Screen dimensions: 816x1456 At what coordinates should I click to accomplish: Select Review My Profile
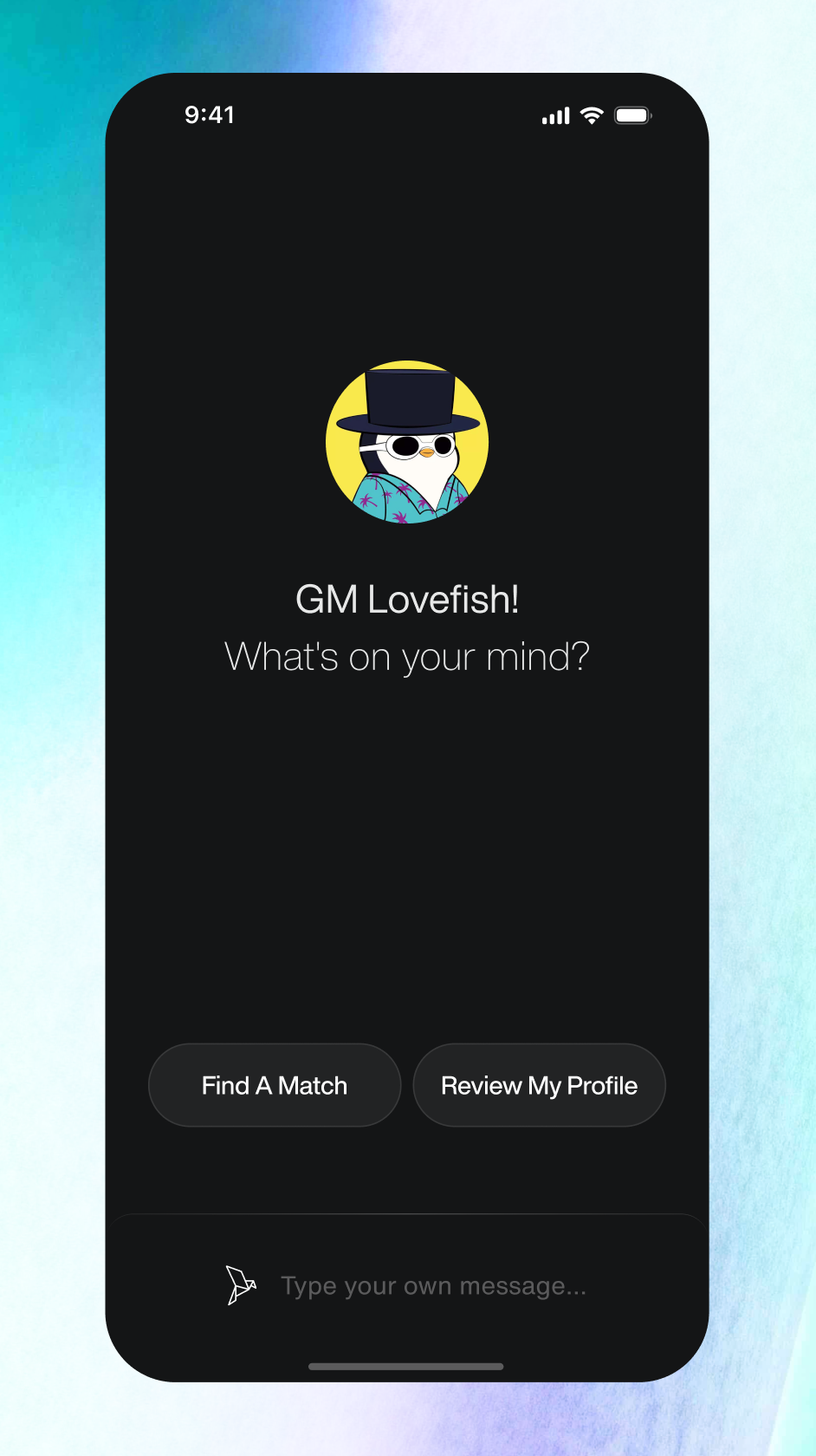click(539, 1085)
